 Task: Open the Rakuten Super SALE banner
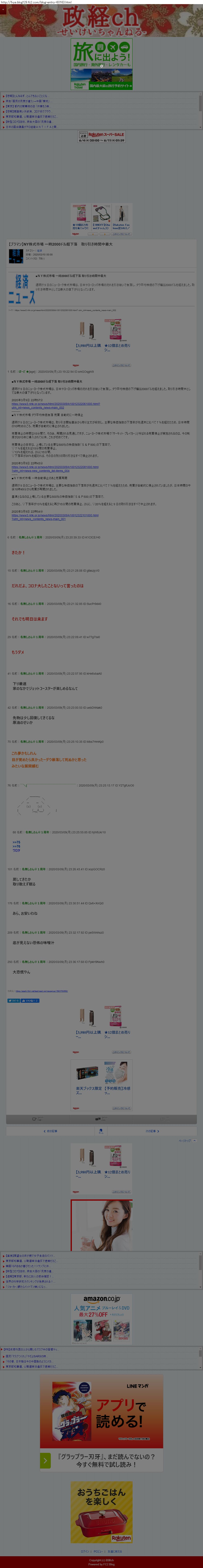click(x=101, y=137)
